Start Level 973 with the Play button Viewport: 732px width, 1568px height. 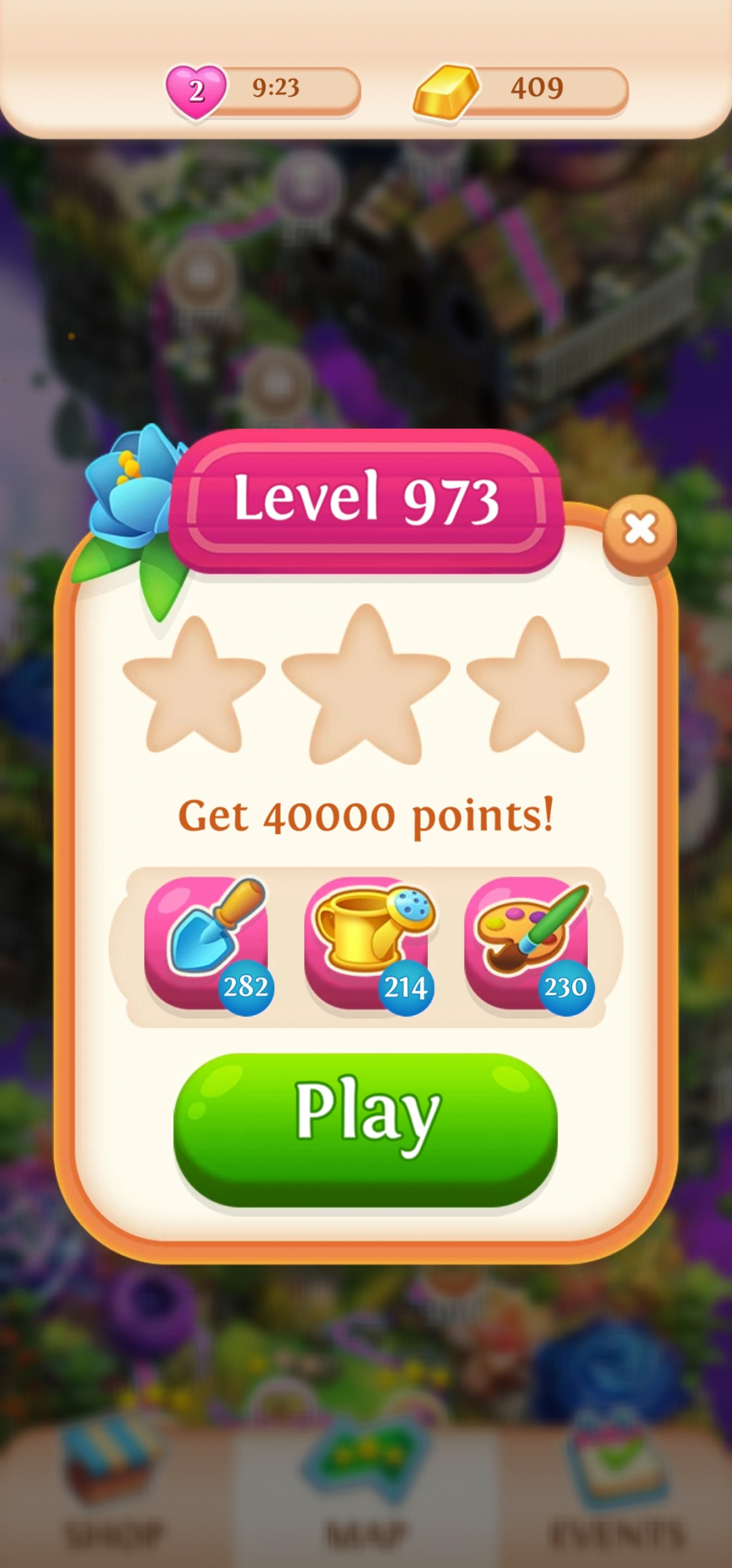click(365, 1127)
